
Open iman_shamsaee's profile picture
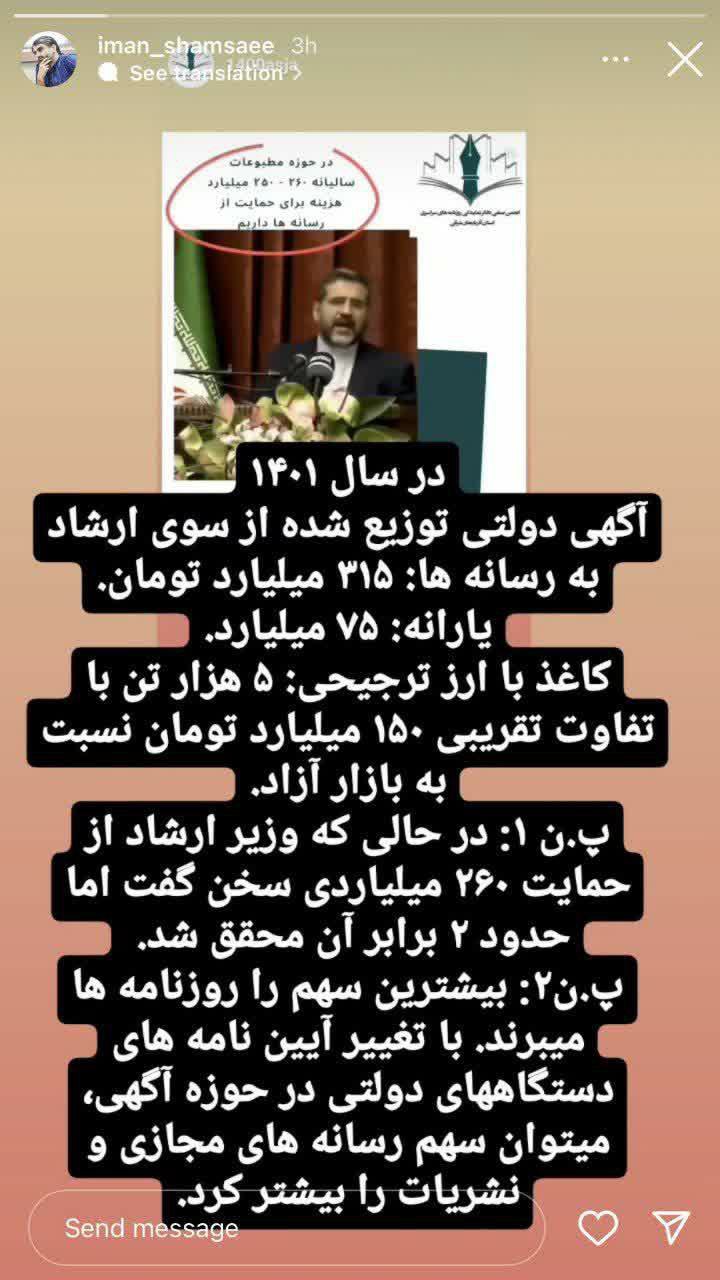click(48, 59)
